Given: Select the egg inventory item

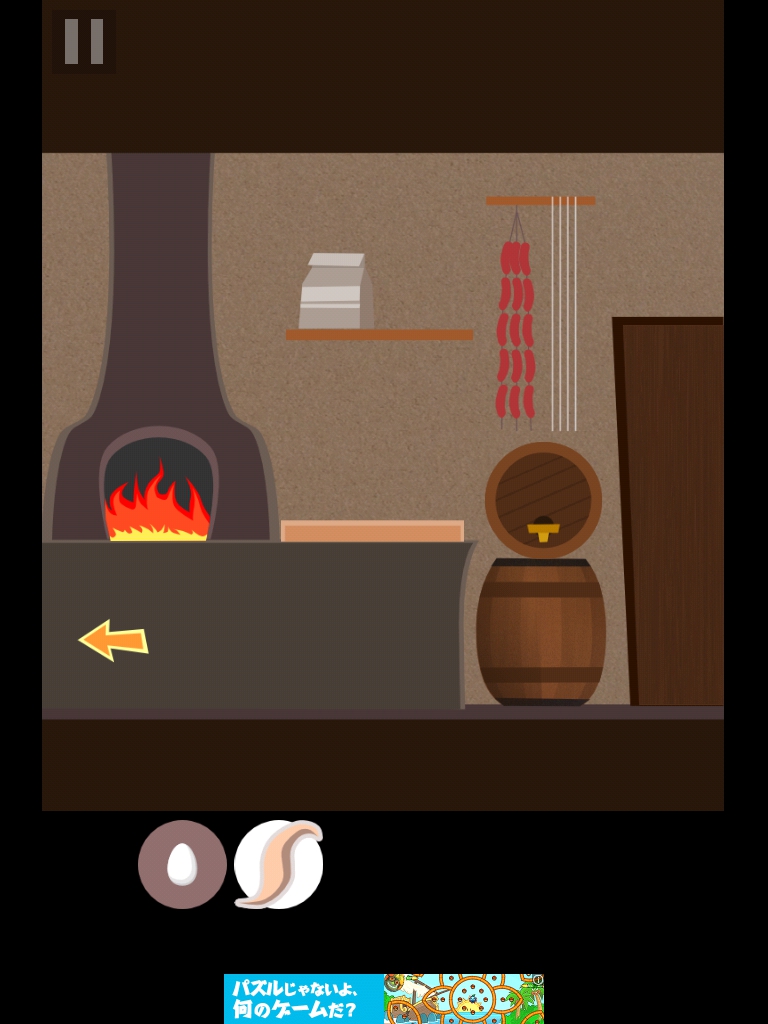Looking at the screenshot, I should 182,864.
